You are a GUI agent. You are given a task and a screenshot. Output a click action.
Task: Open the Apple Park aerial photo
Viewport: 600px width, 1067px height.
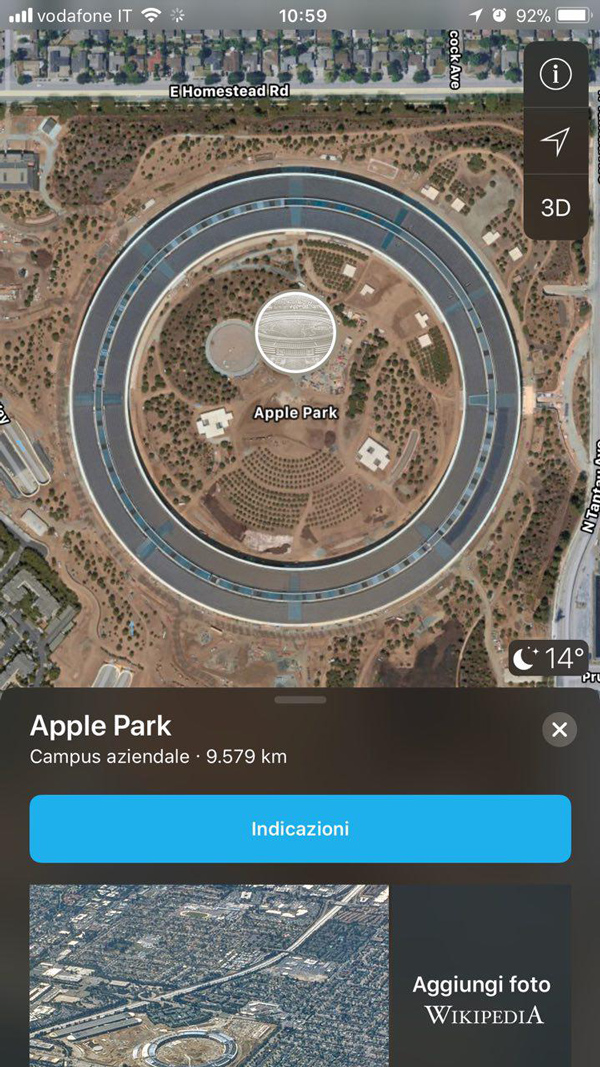208,975
